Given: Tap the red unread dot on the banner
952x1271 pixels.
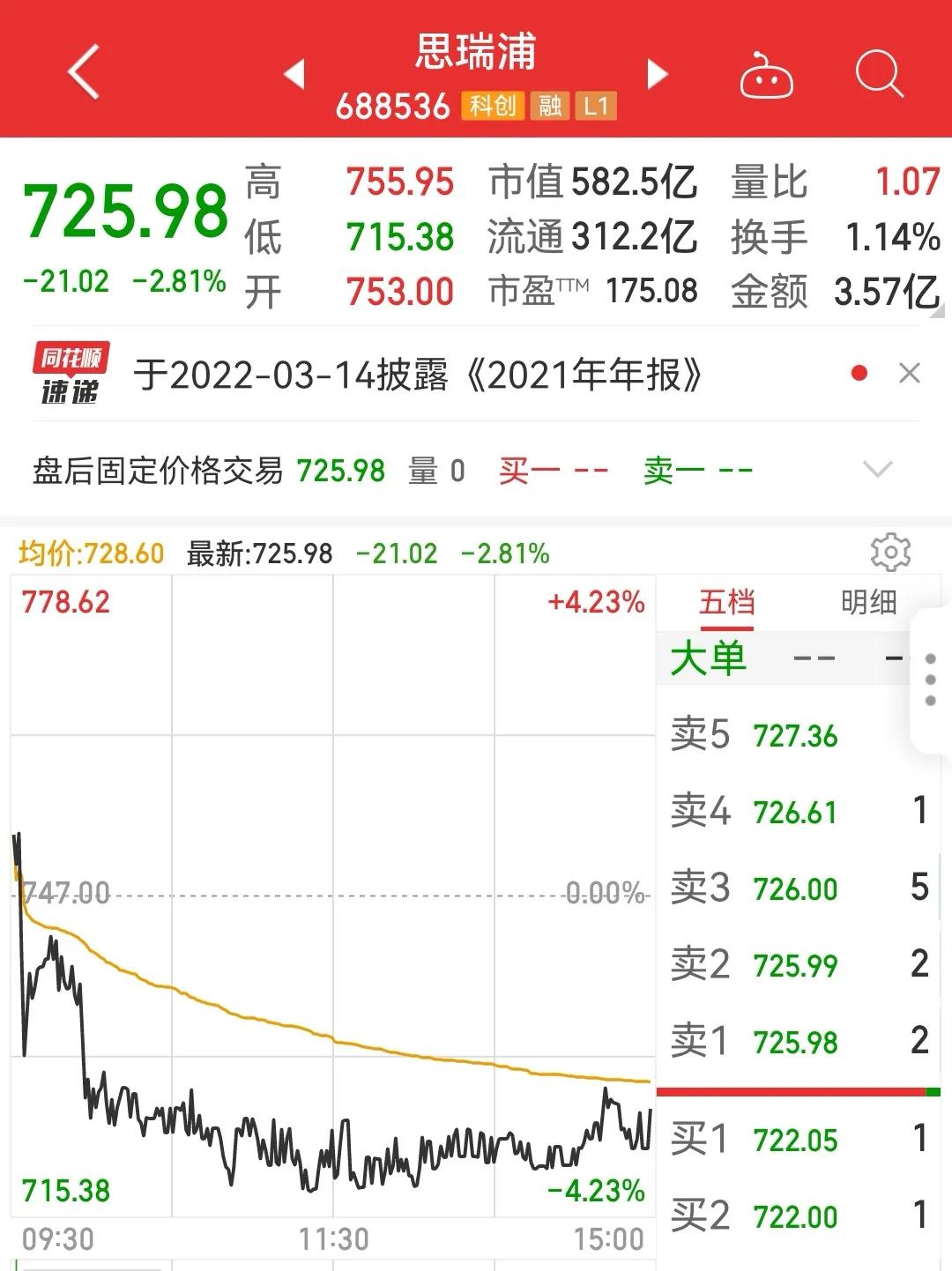Looking at the screenshot, I should pyautogui.click(x=858, y=373).
